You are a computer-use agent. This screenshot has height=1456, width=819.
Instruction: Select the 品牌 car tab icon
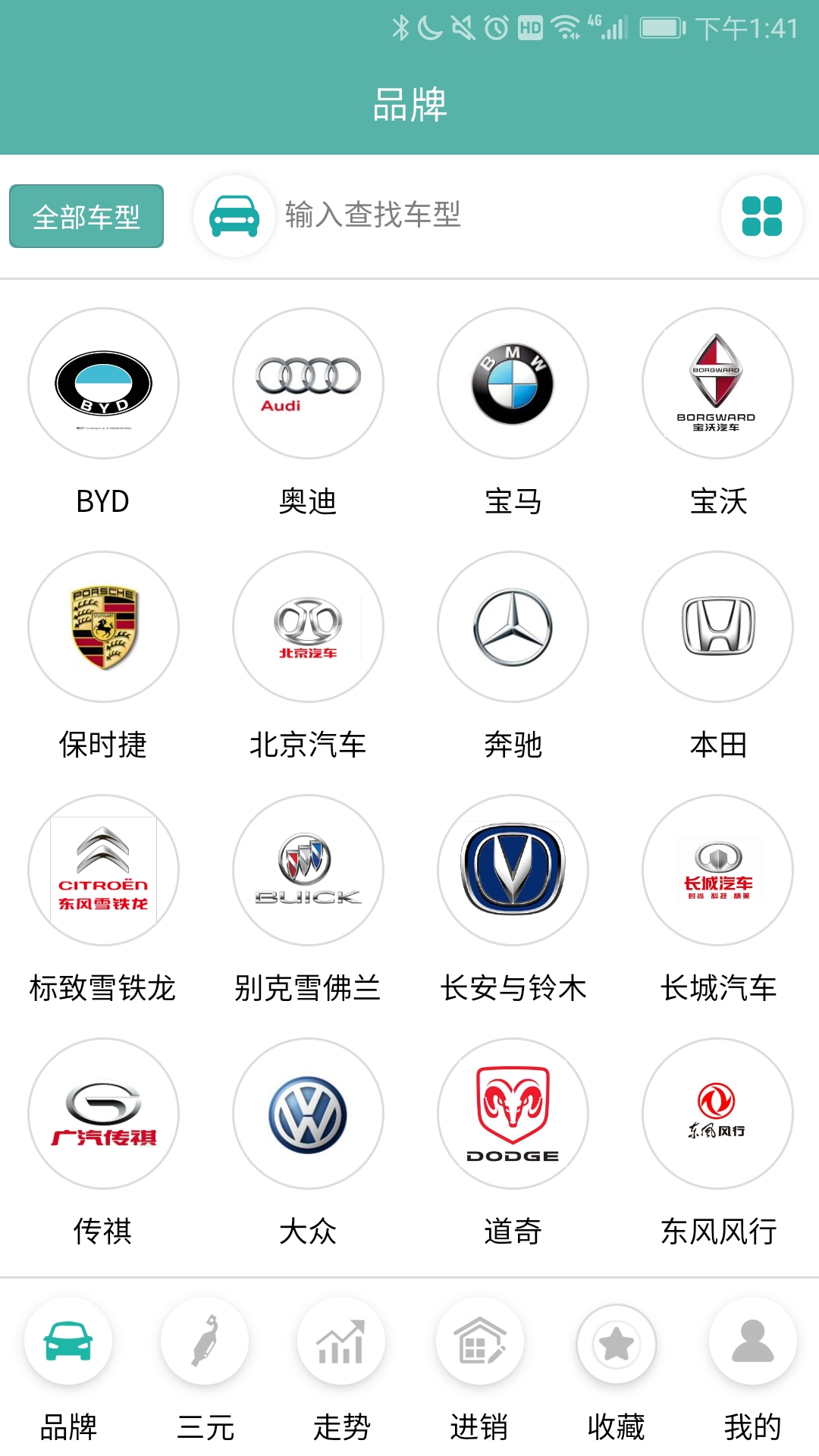tap(67, 1341)
